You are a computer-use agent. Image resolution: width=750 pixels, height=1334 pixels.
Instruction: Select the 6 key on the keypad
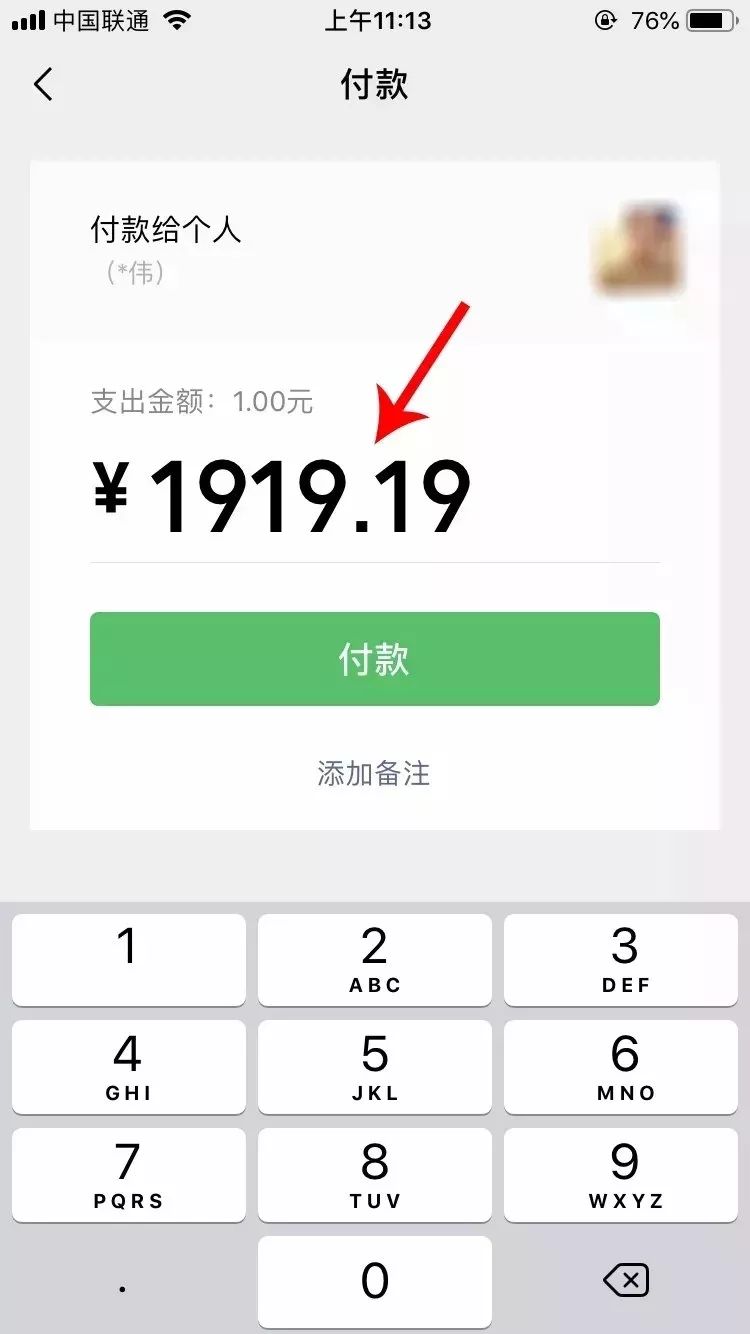621,1067
